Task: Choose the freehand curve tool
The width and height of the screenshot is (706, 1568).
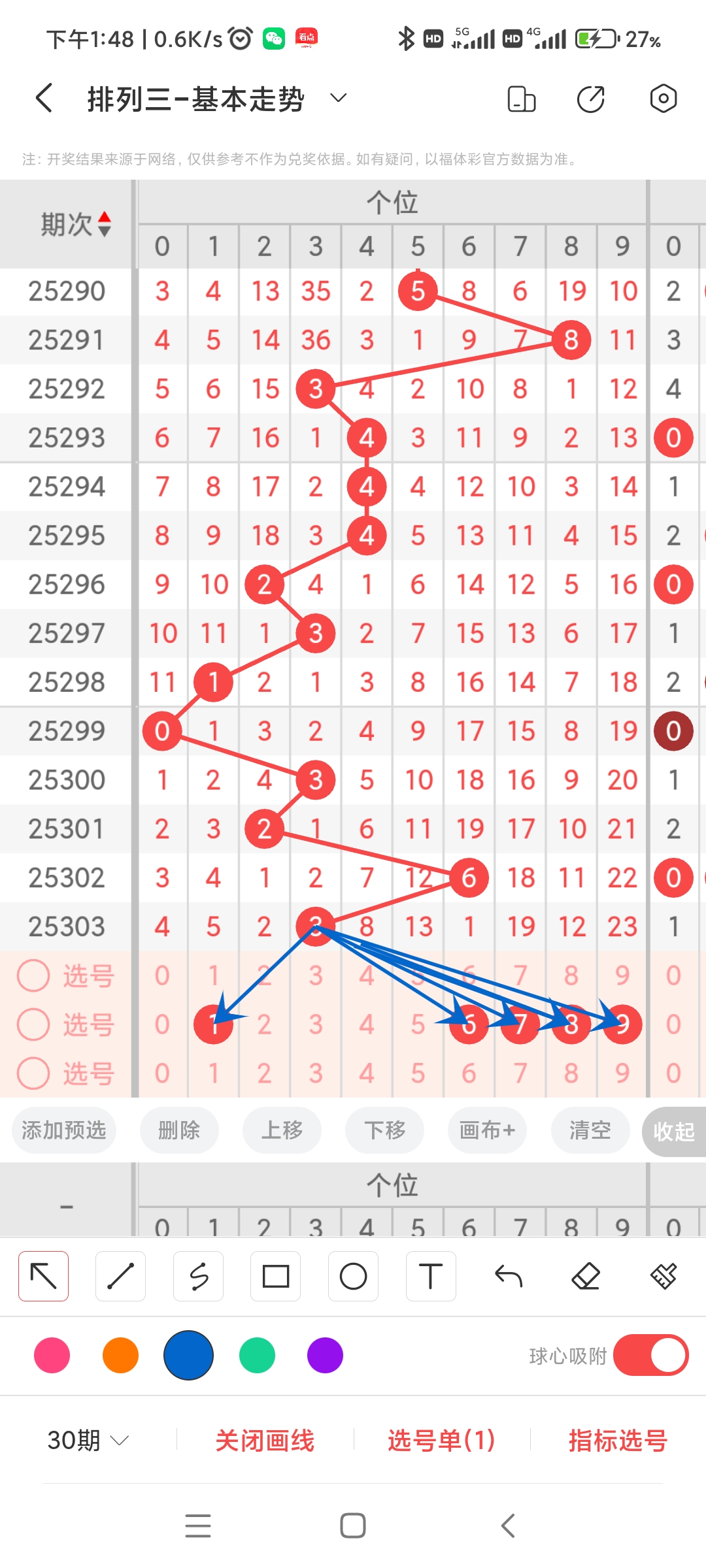Action: (x=199, y=1276)
